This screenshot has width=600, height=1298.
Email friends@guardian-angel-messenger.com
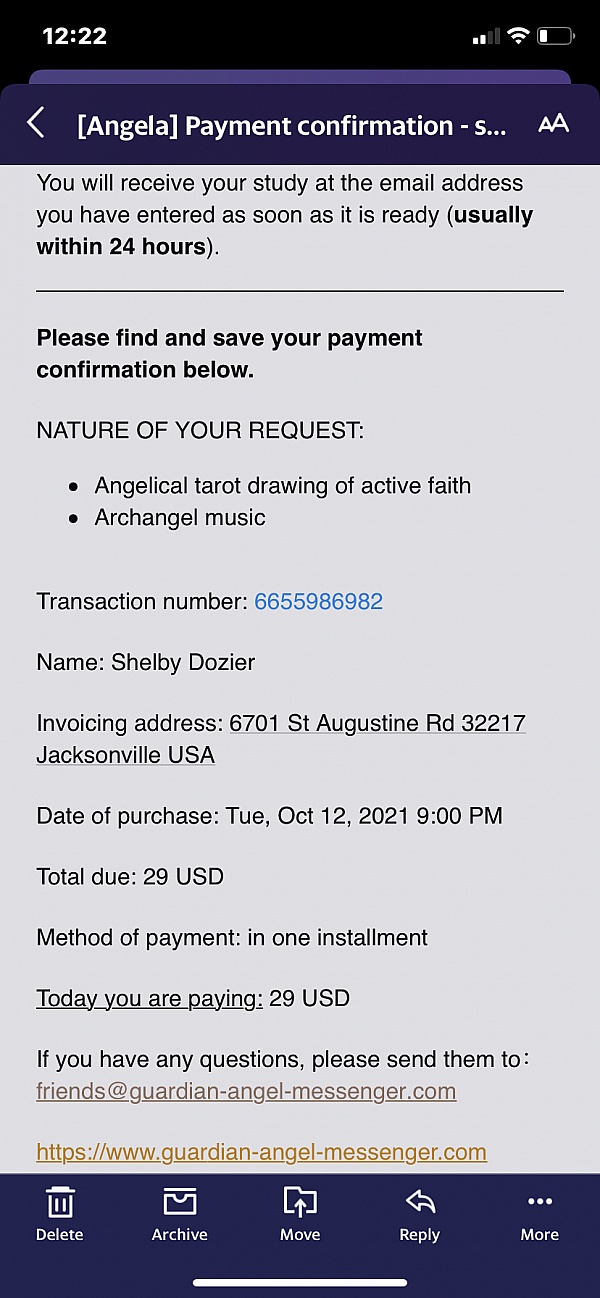(246, 1090)
